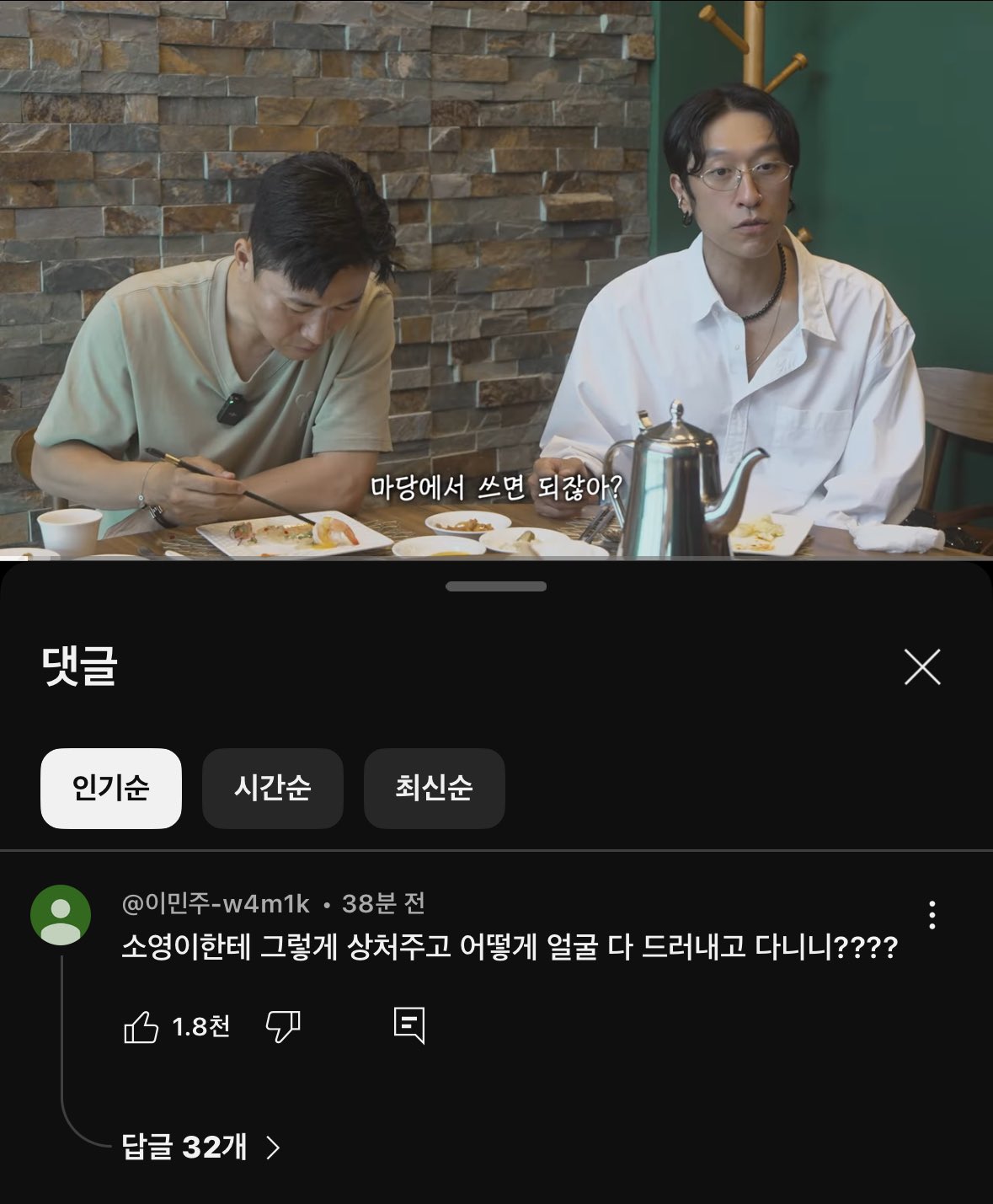Sort comments by 최신순
Image resolution: width=993 pixels, height=1204 pixels.
[x=434, y=789]
